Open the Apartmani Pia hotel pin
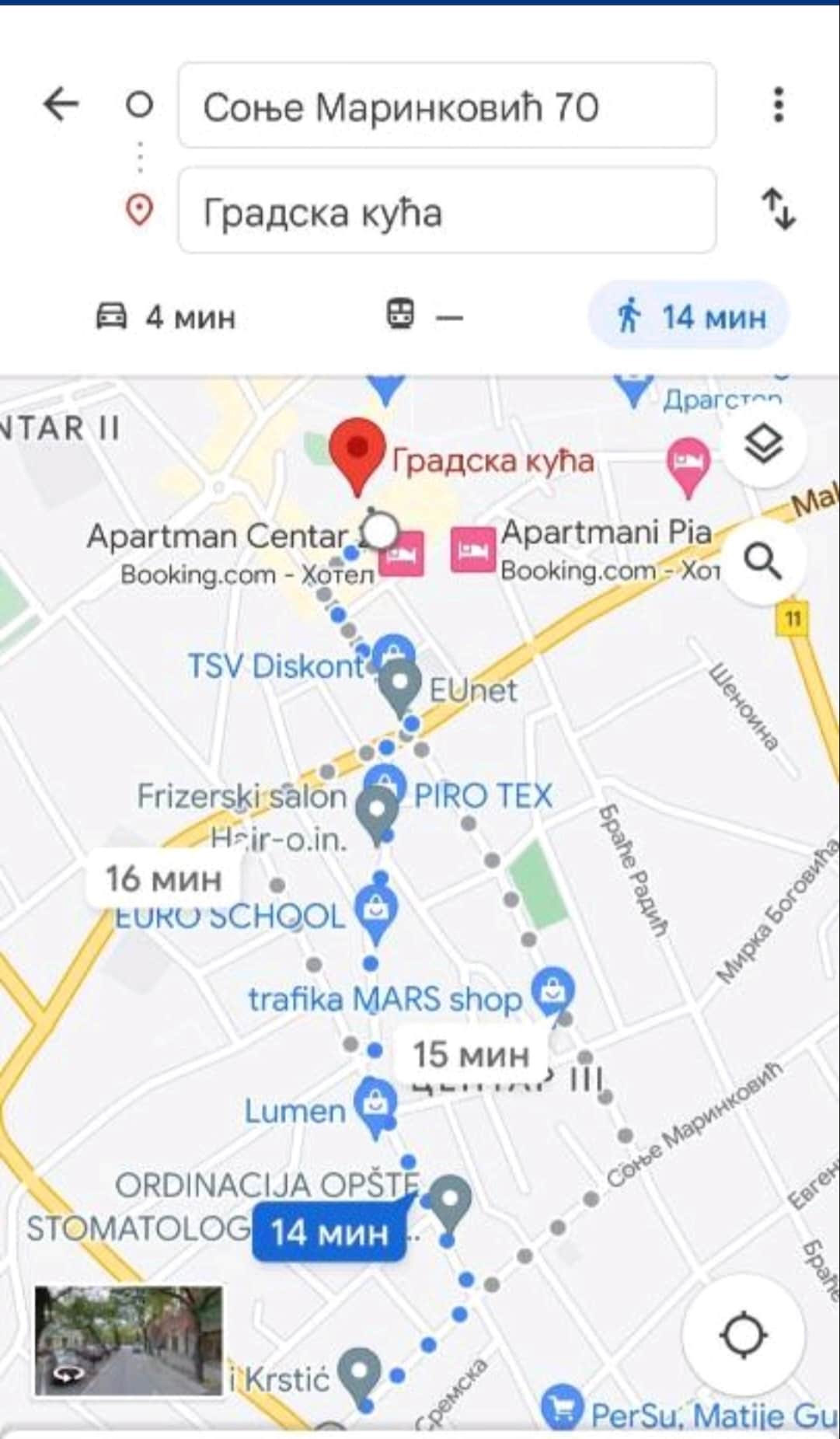Screen dimensions: 840x1439 click(473, 550)
